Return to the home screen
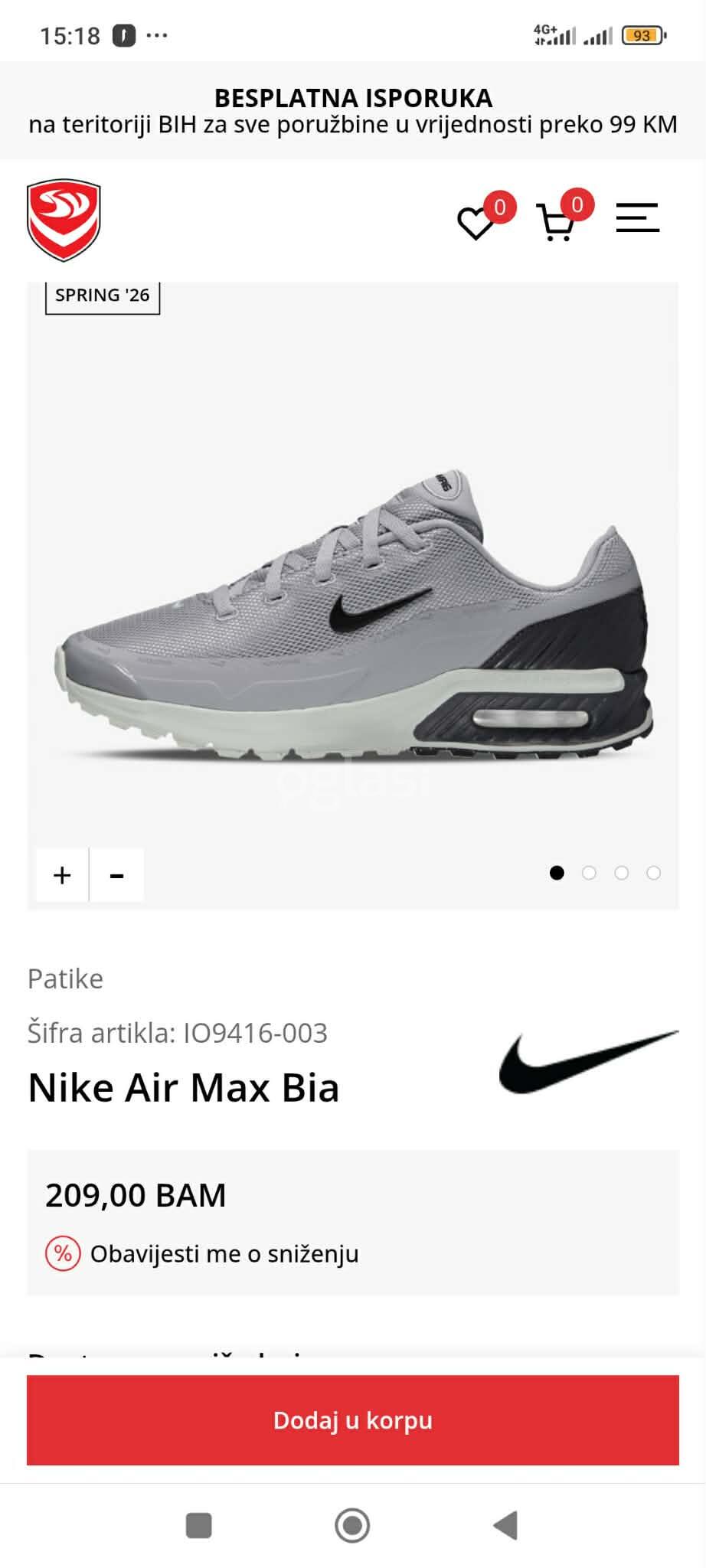Viewport: 706px width, 1568px height. (x=352, y=1525)
